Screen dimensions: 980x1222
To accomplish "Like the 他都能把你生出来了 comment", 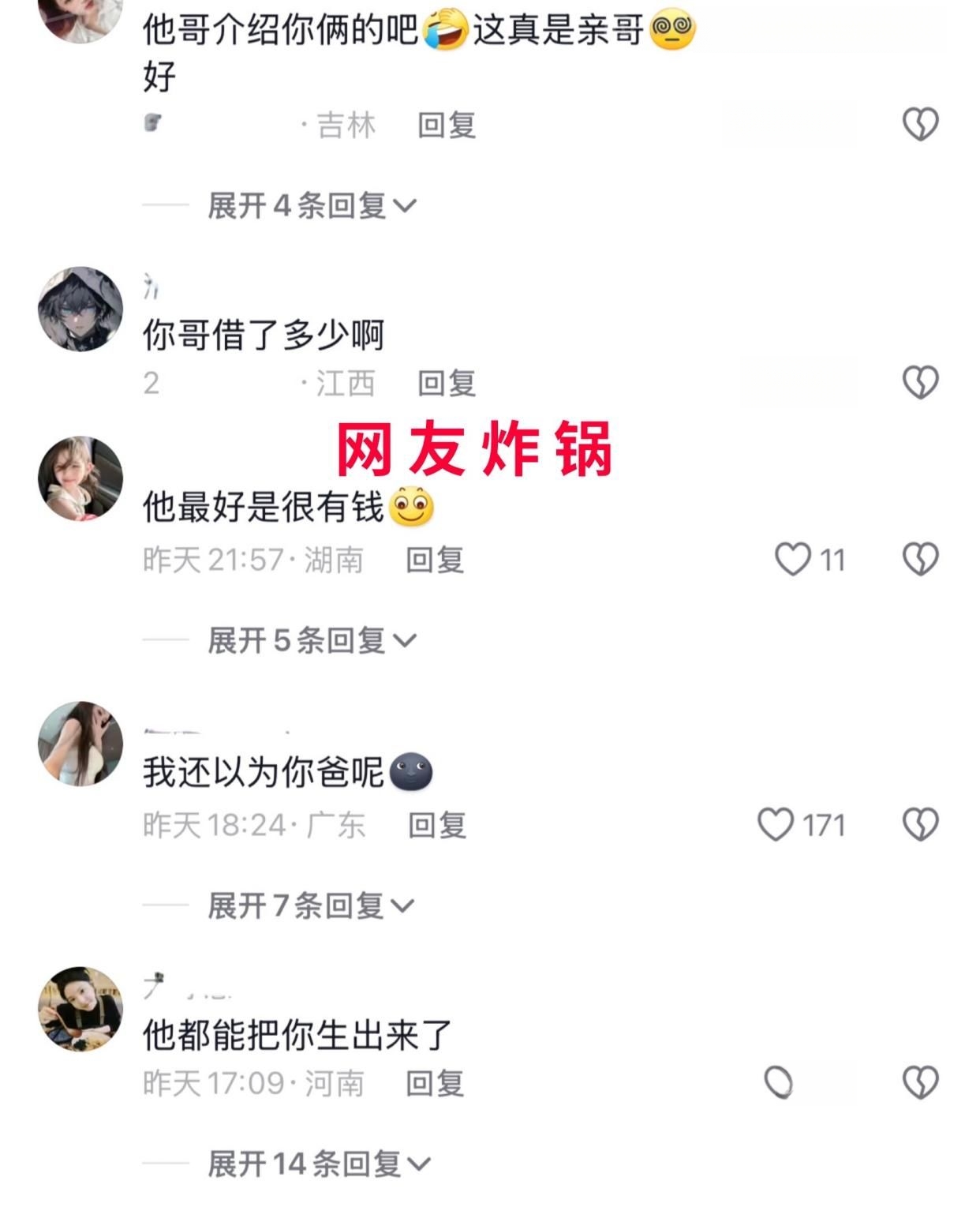I will [x=779, y=1082].
